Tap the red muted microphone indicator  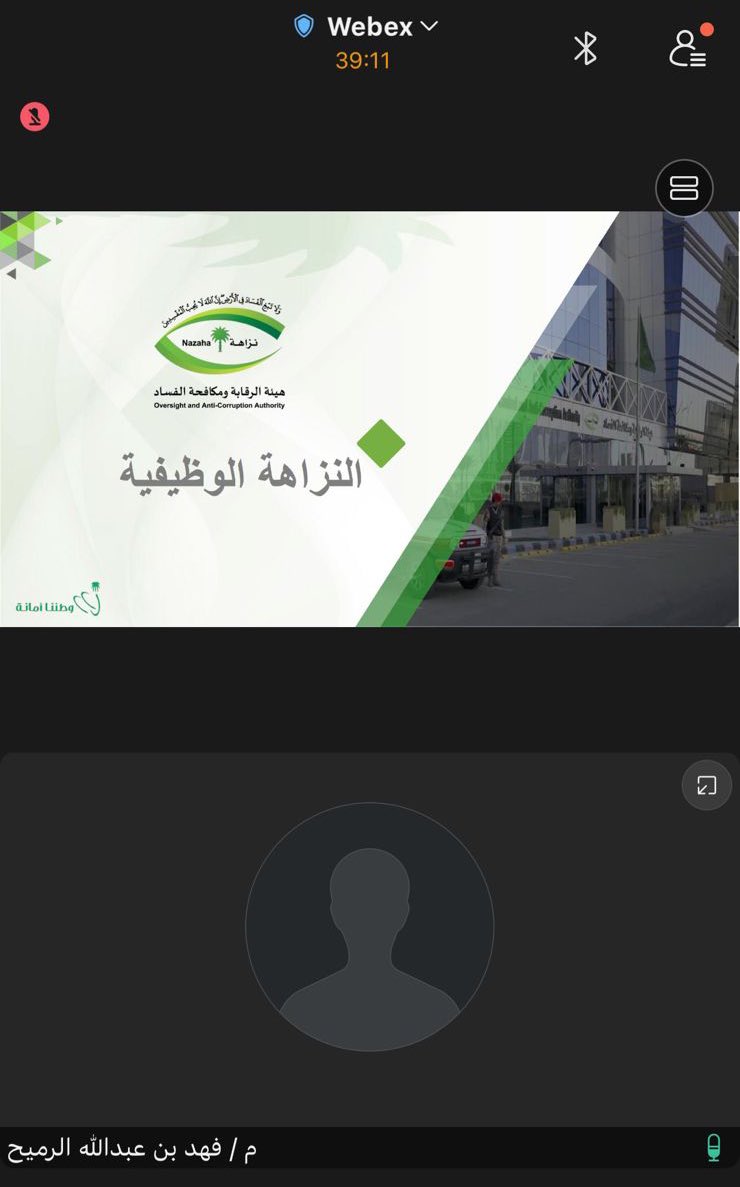[x=35, y=117]
